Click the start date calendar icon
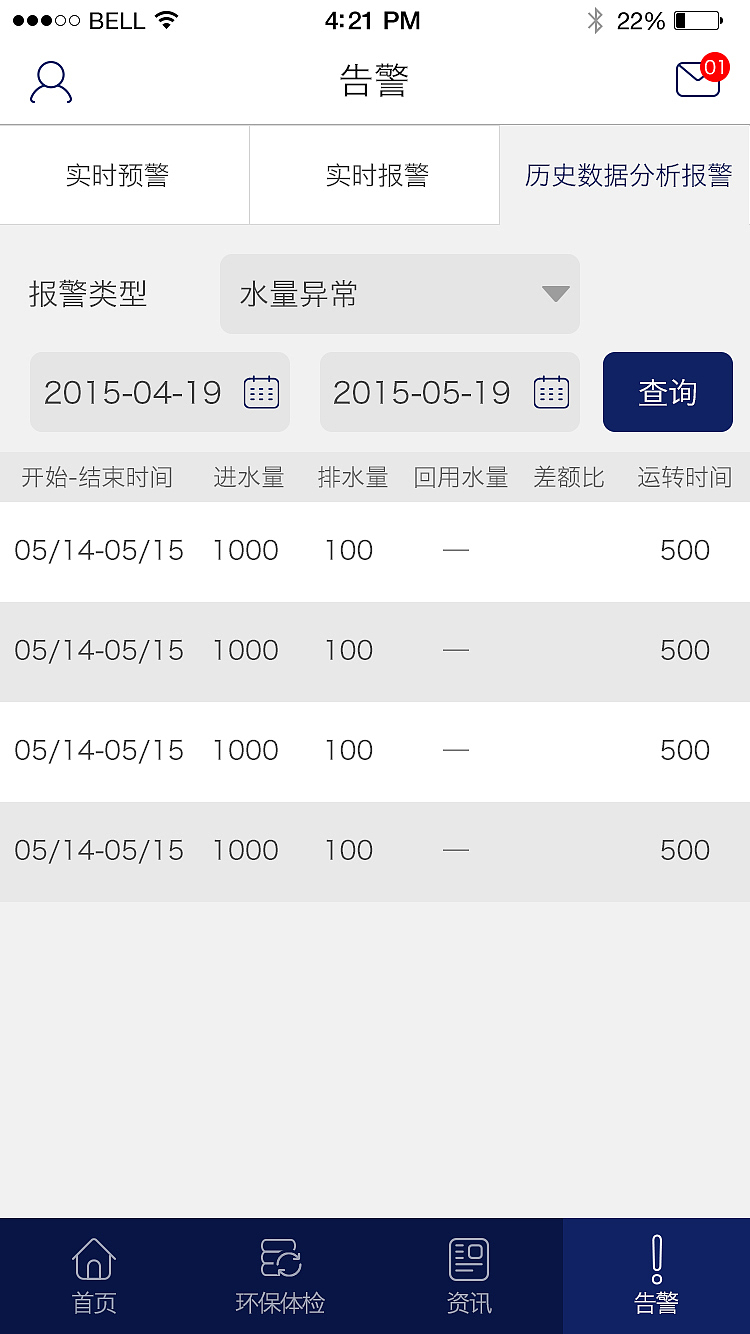The width and height of the screenshot is (750, 1334). click(x=260, y=392)
